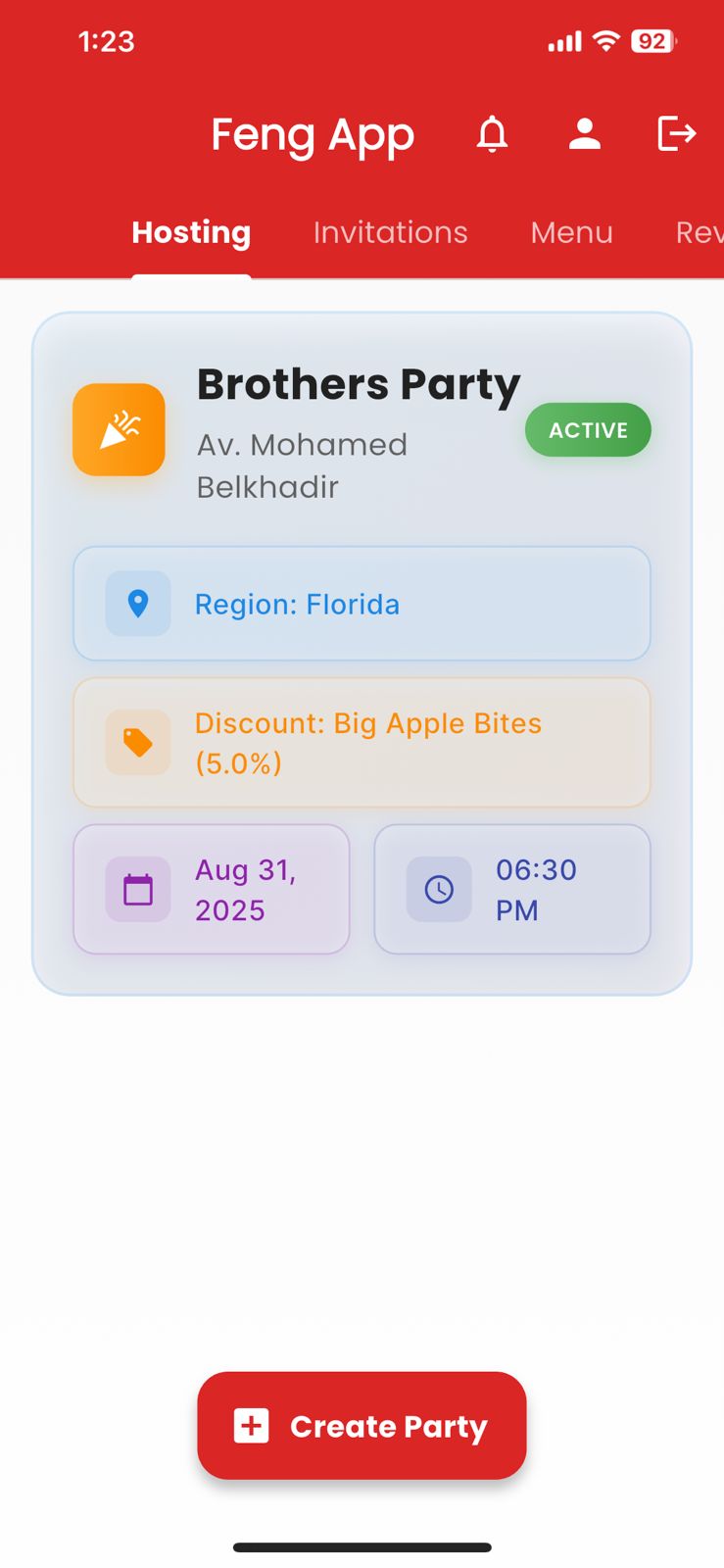Tap the Wi-Fi icon in the status bar
The width and height of the screenshot is (724, 1568).
(x=607, y=41)
